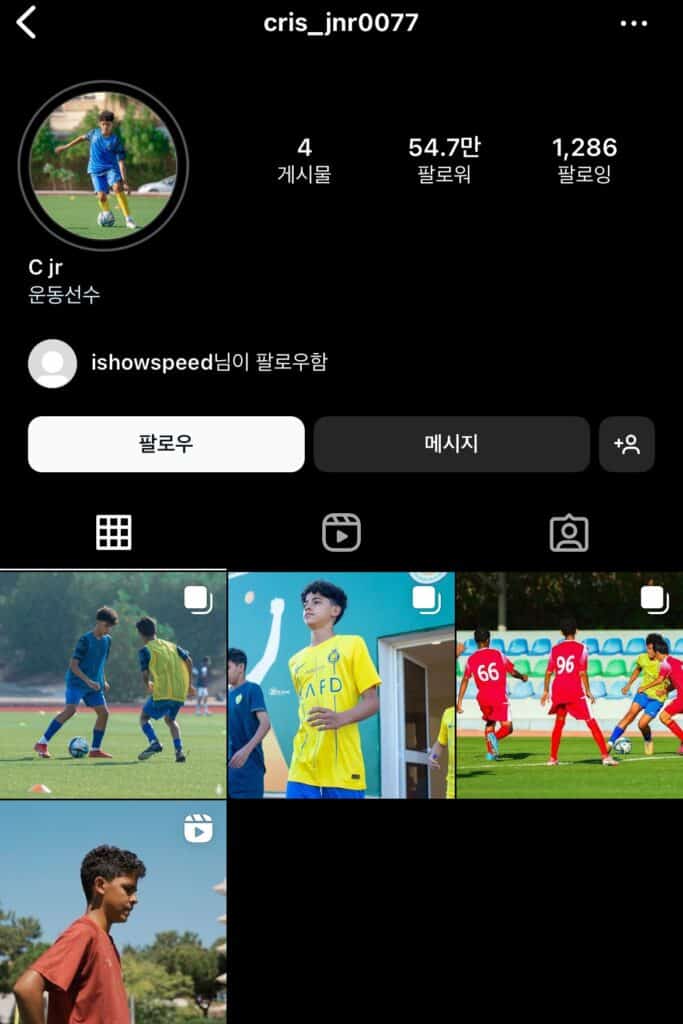Image resolution: width=683 pixels, height=1024 pixels.
Task: Switch to the Reels tab
Action: [x=341, y=532]
